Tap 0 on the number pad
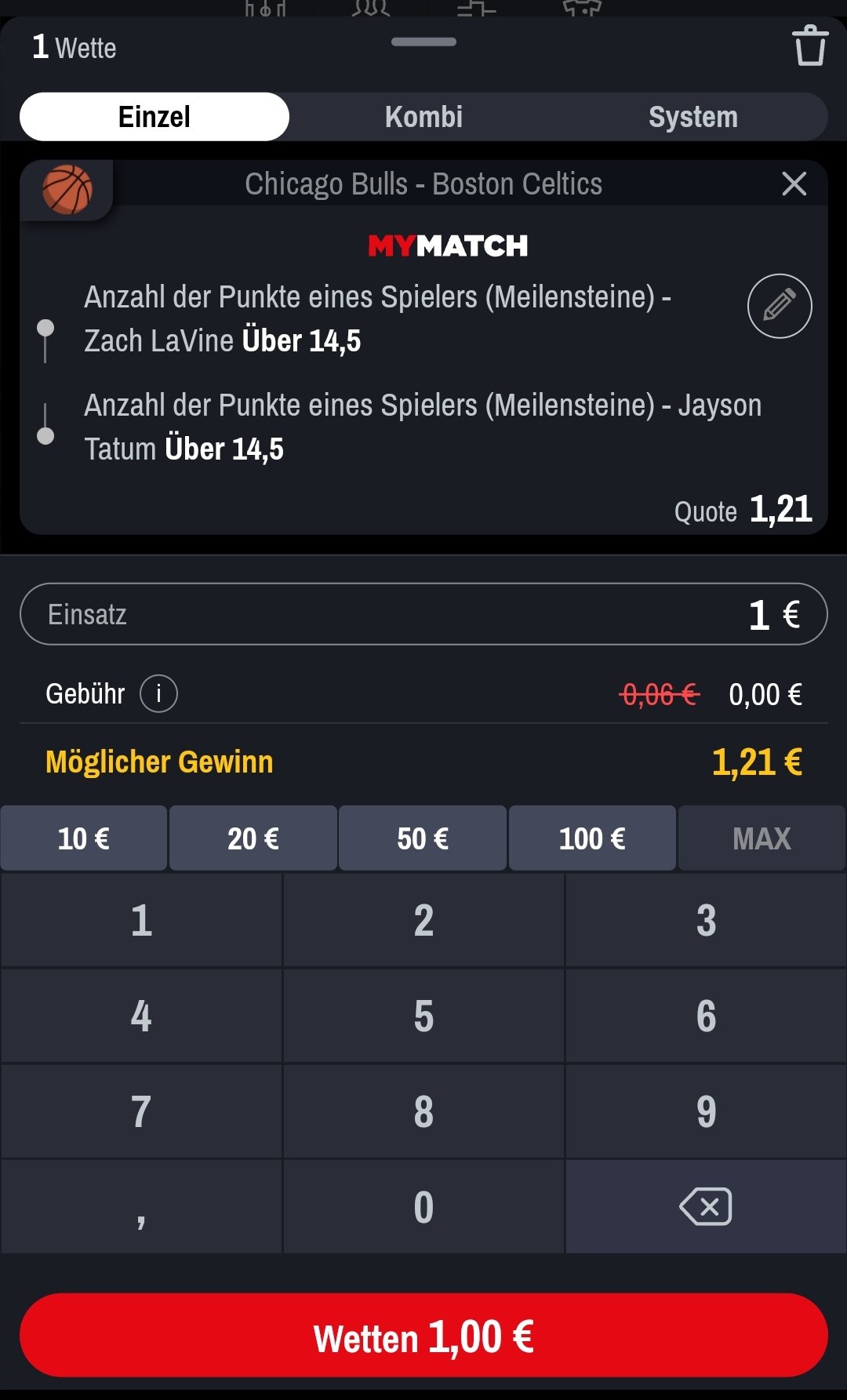Image resolution: width=847 pixels, height=1400 pixels. click(x=423, y=1206)
